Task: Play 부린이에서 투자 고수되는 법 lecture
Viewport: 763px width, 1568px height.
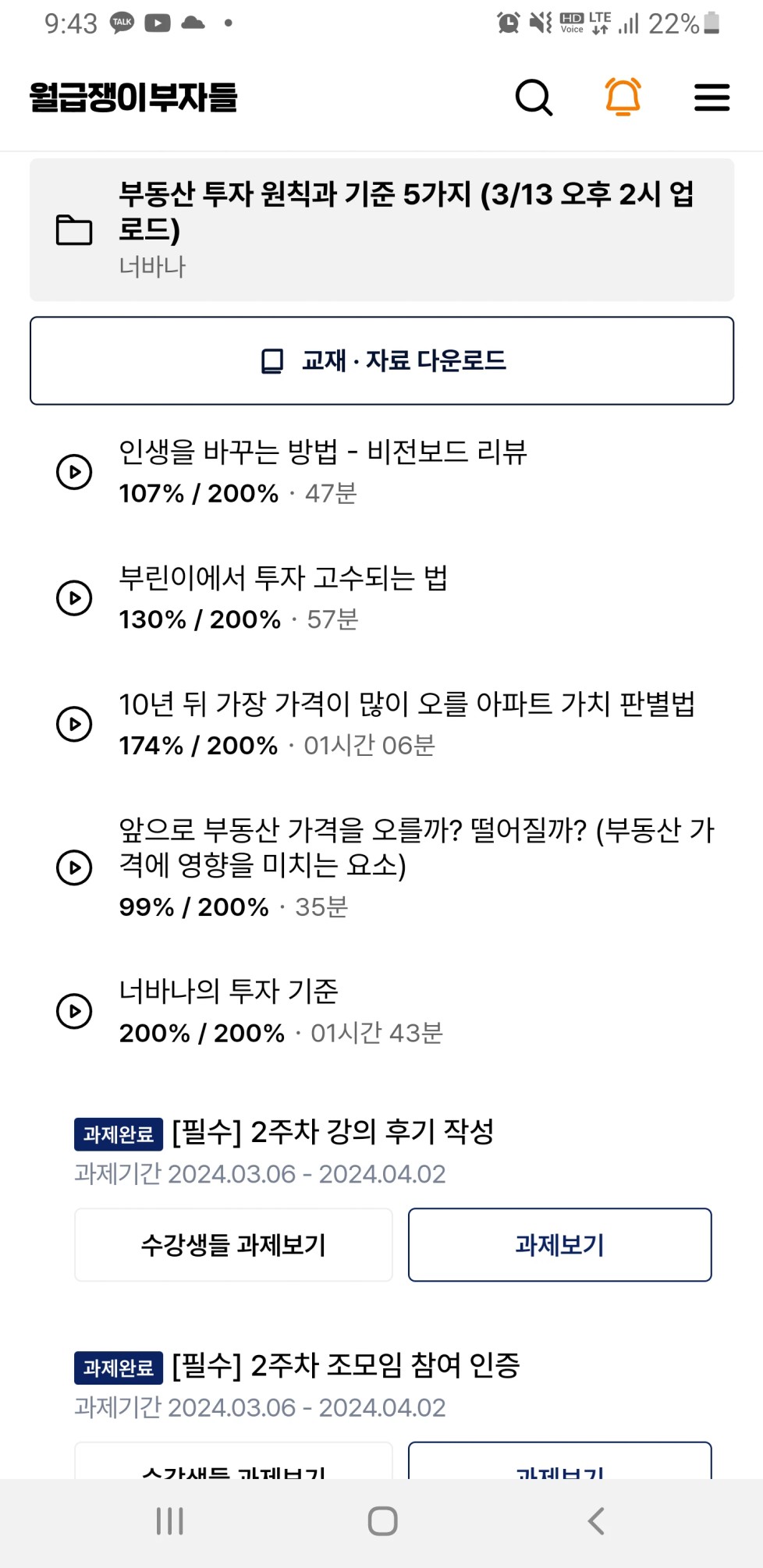Action: [381, 598]
